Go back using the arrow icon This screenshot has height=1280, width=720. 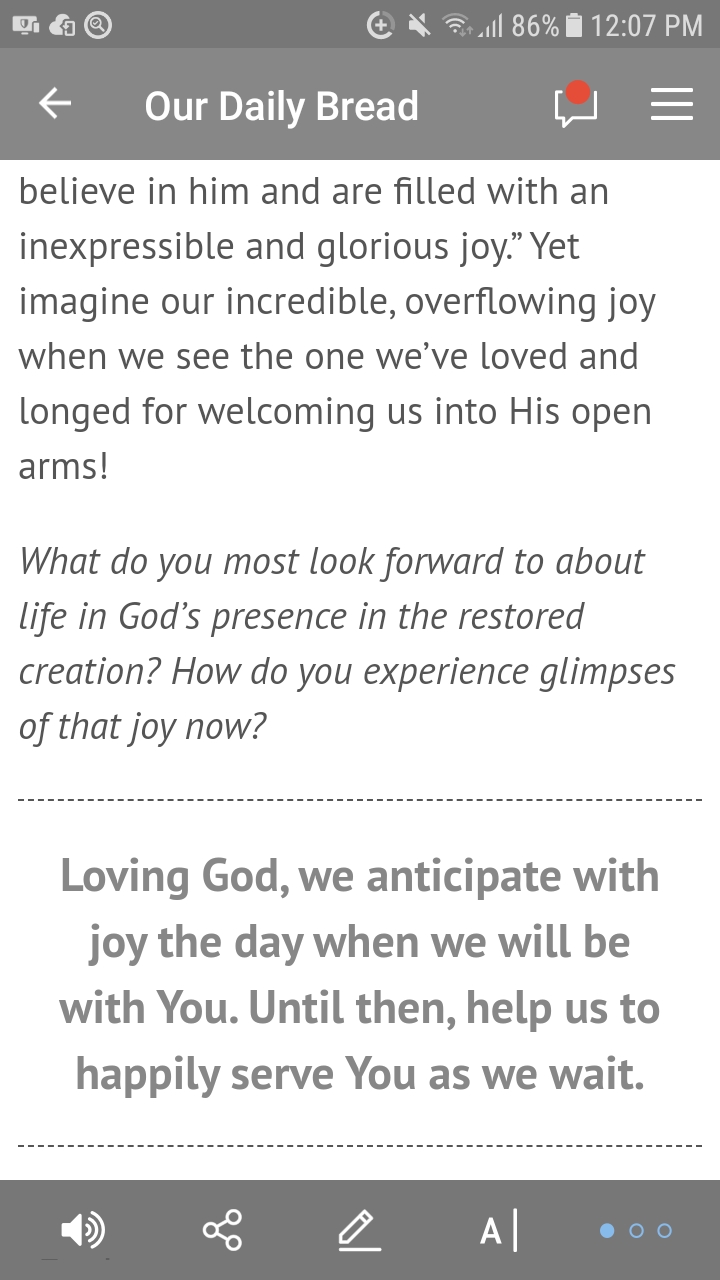click(x=55, y=104)
